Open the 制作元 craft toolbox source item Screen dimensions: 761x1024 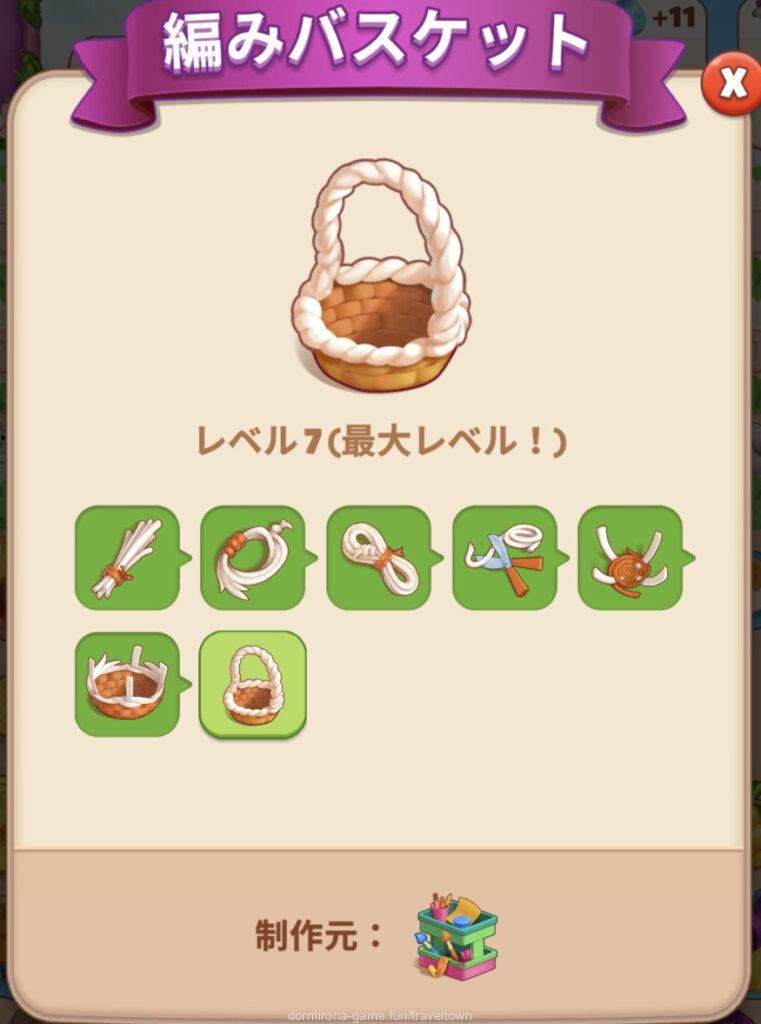coord(457,935)
